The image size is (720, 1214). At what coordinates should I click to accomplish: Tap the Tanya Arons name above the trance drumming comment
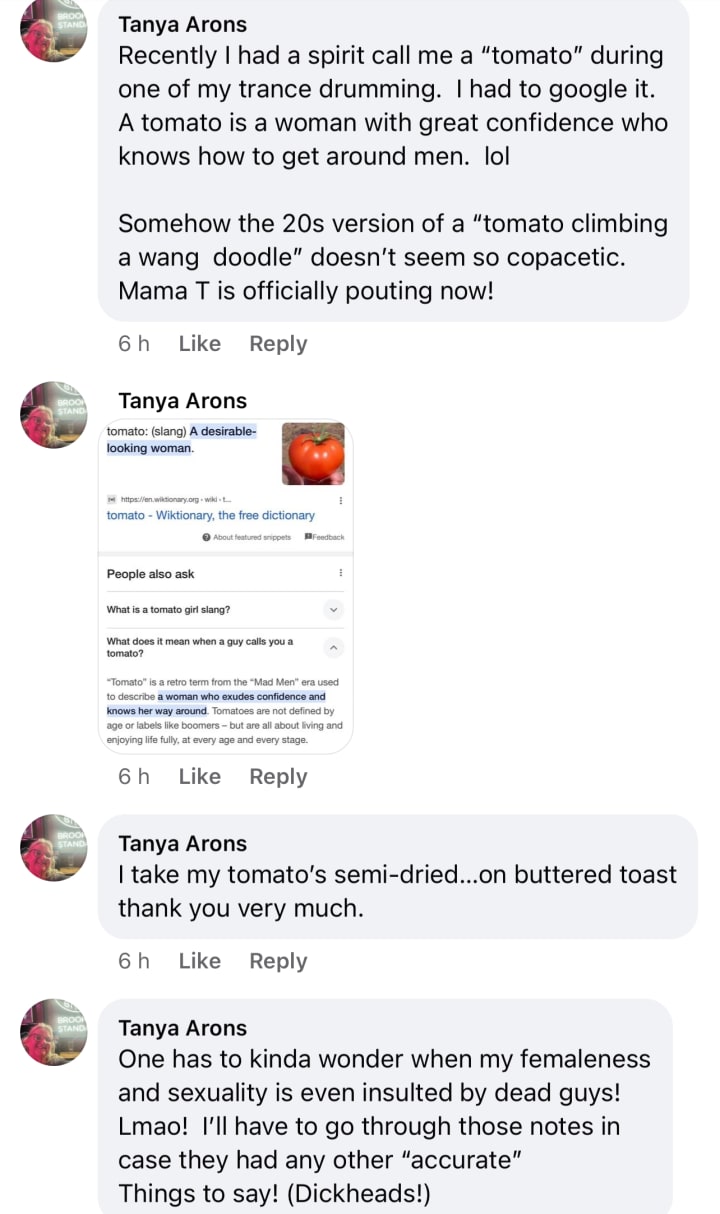pyautogui.click(x=182, y=24)
